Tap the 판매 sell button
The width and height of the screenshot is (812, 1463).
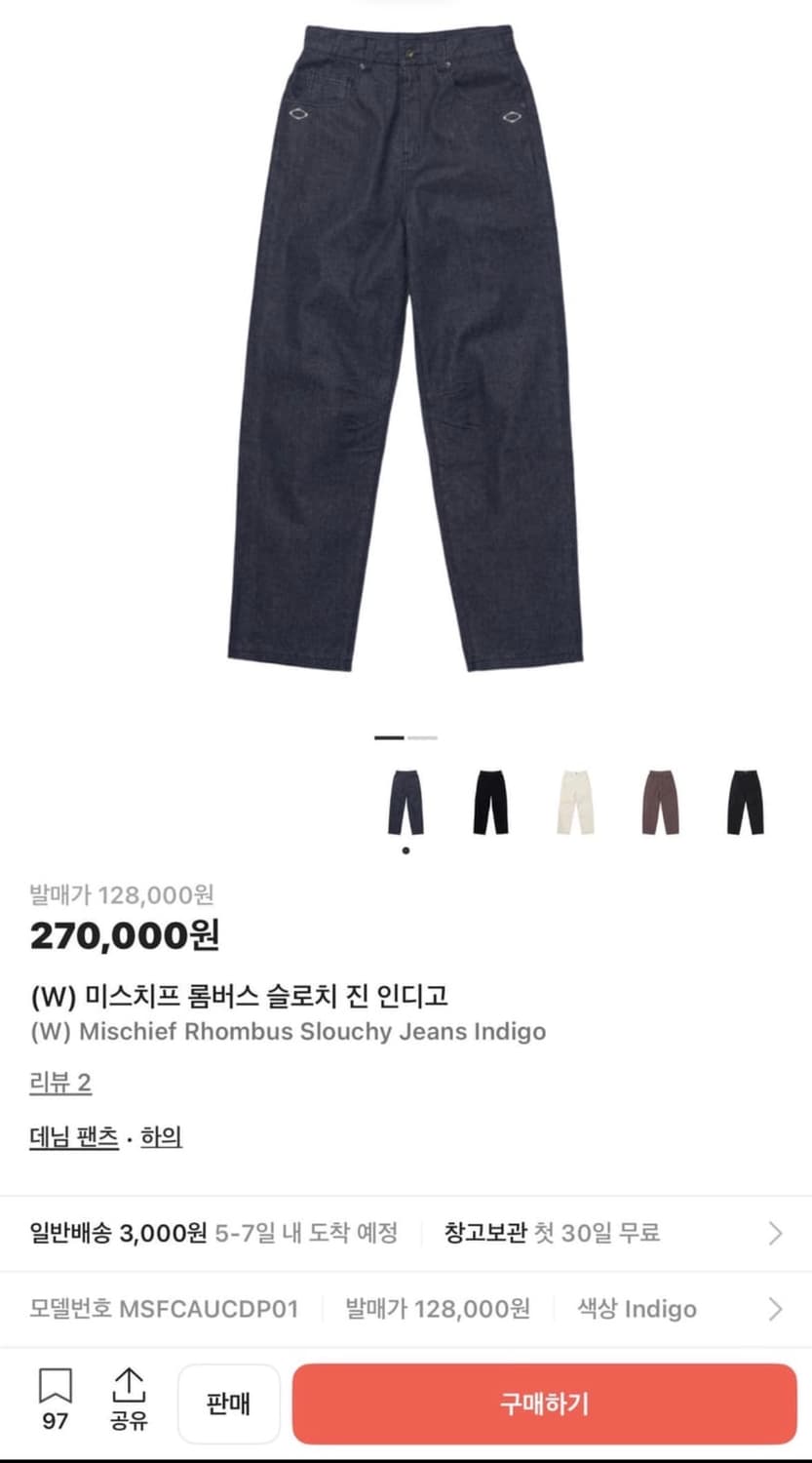coord(228,1404)
